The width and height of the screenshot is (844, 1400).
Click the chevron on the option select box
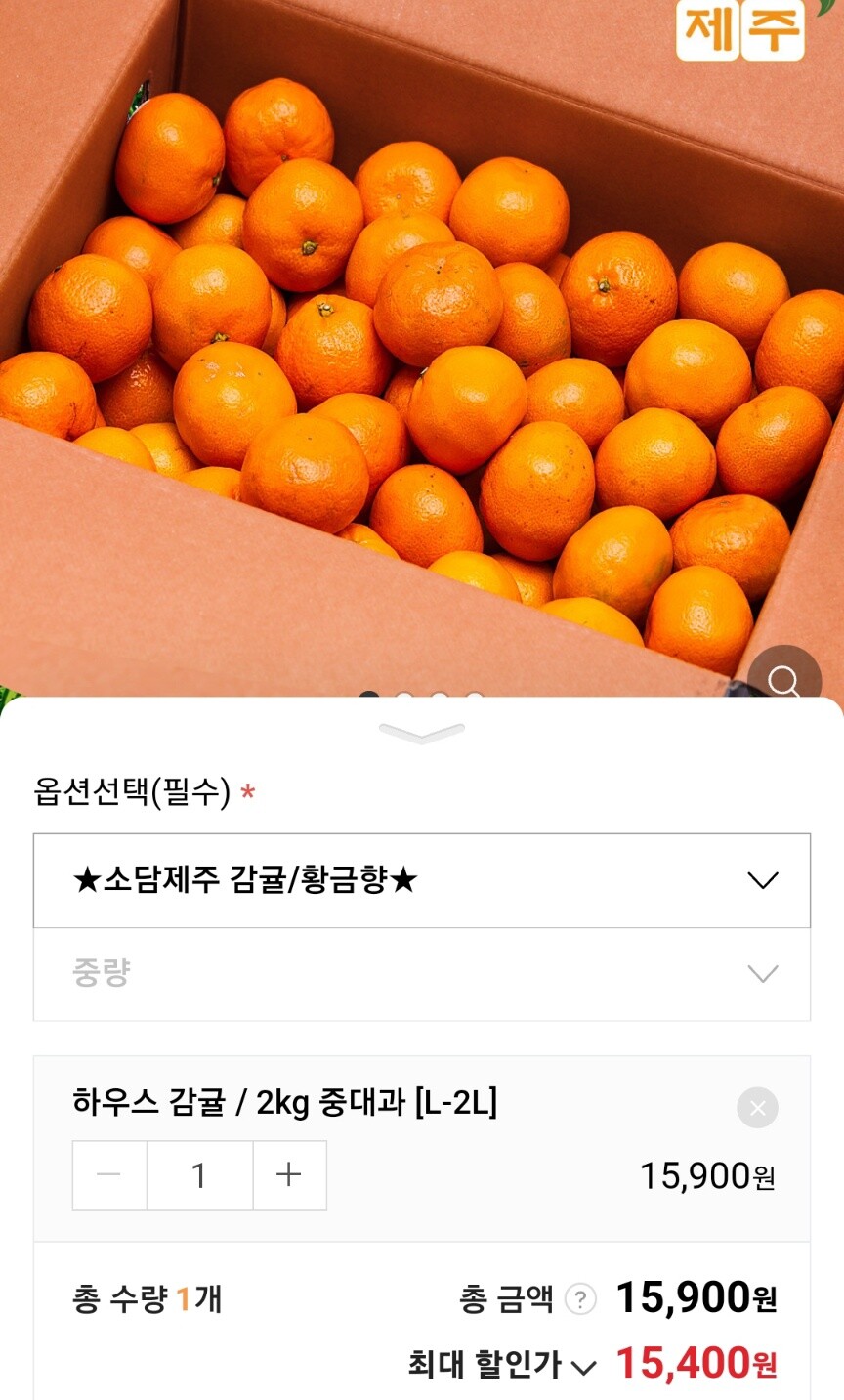(763, 880)
